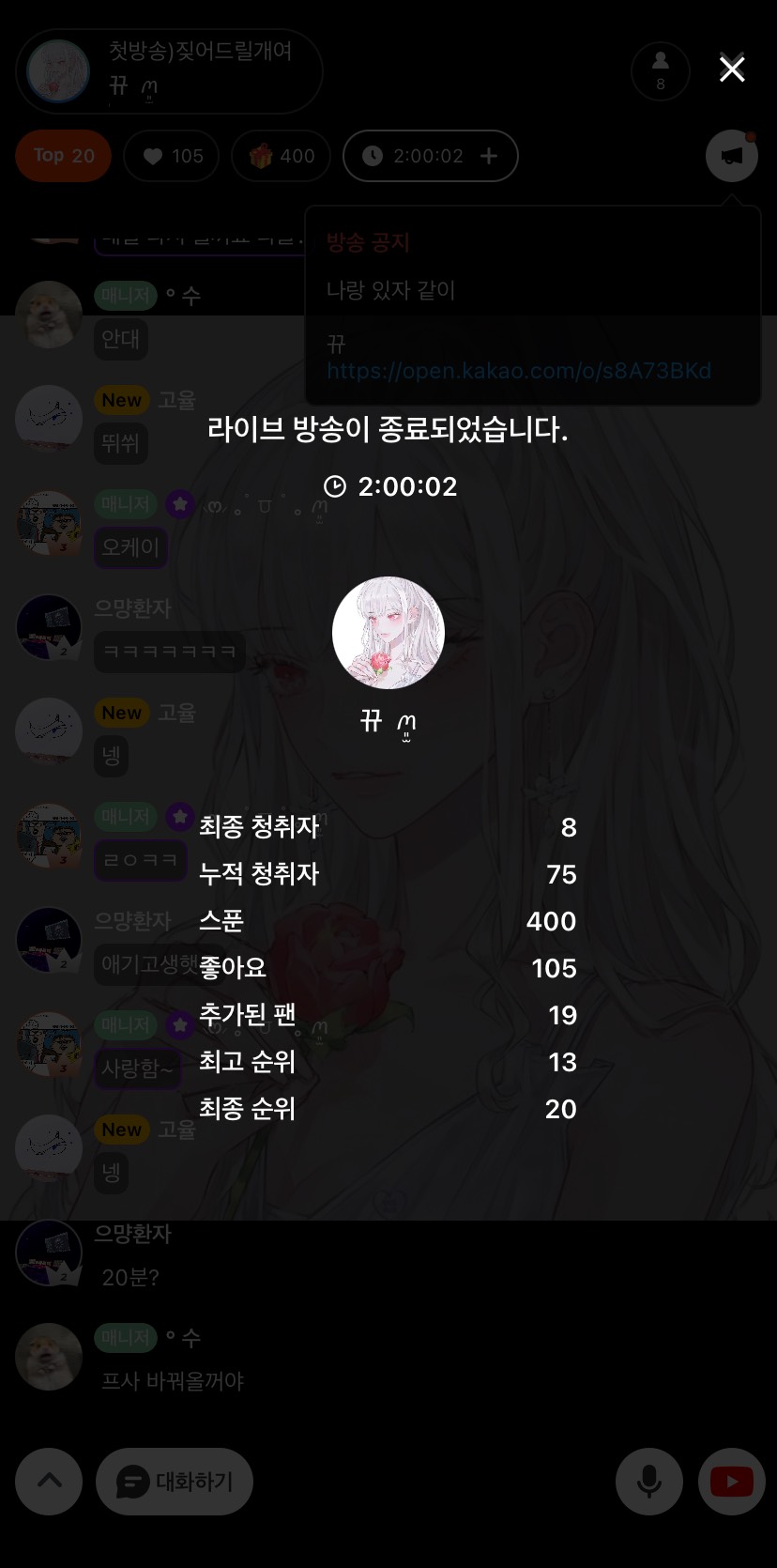Open the announcement megaphone icon
The height and width of the screenshot is (1568, 777).
(x=731, y=156)
